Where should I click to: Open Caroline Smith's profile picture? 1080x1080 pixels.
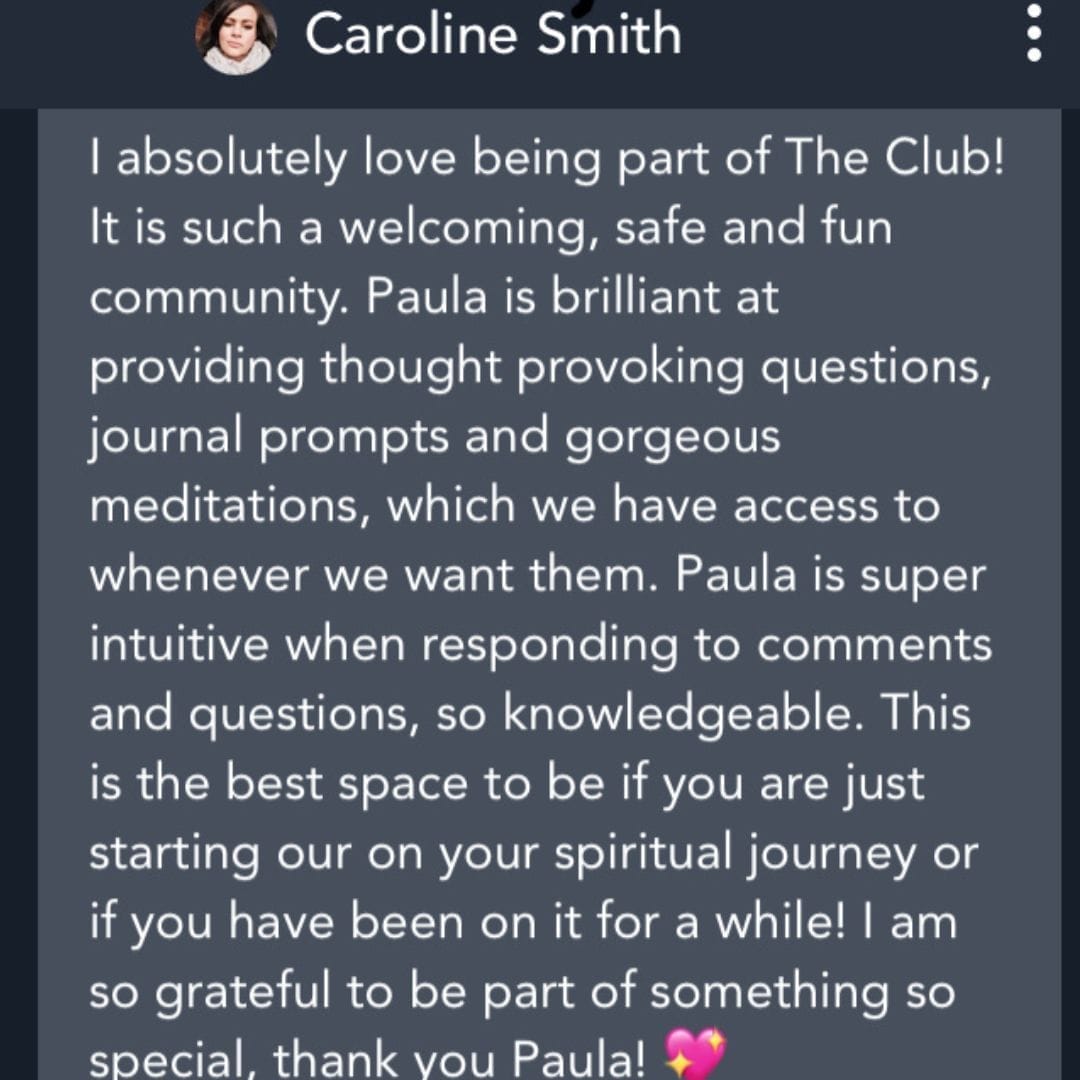click(236, 35)
